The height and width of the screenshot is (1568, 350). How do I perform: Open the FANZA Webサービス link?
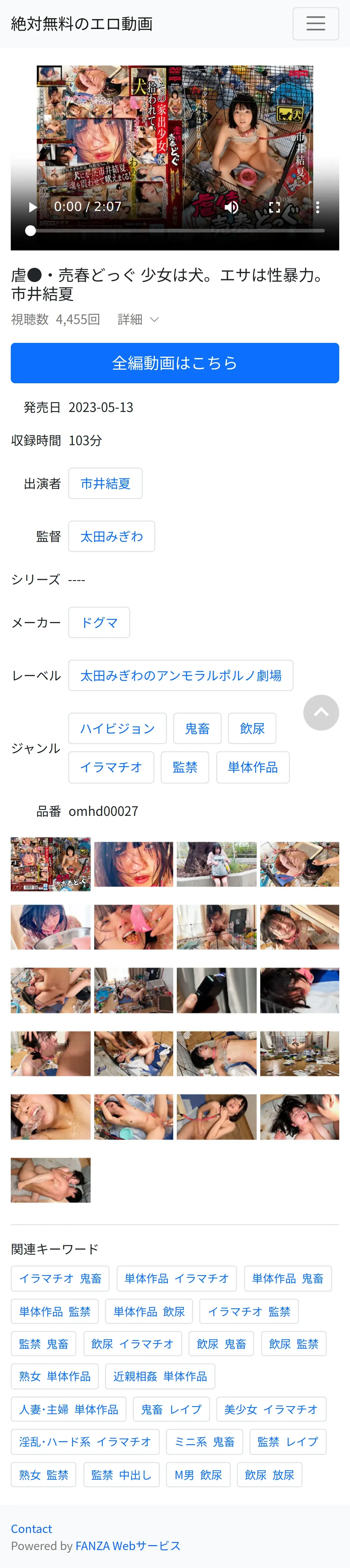pos(128,1546)
